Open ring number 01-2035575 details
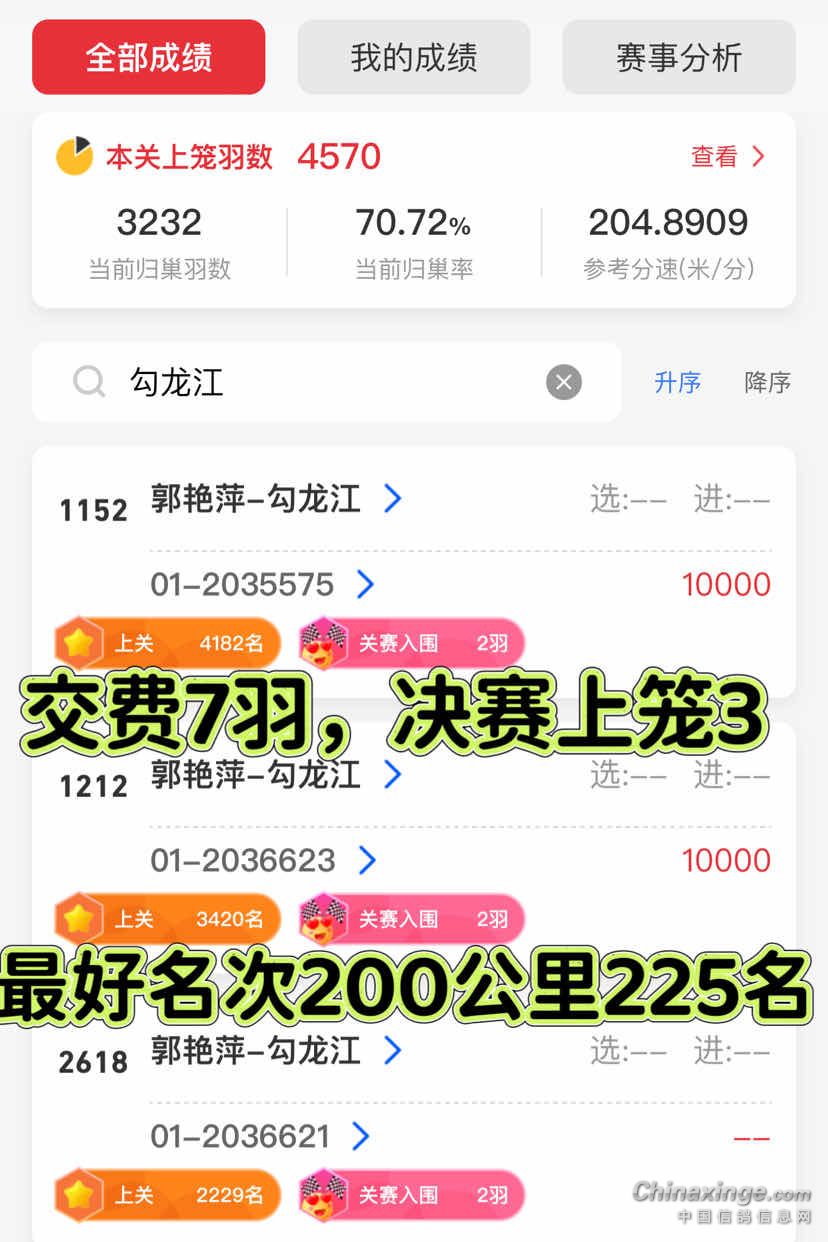 pos(262,585)
